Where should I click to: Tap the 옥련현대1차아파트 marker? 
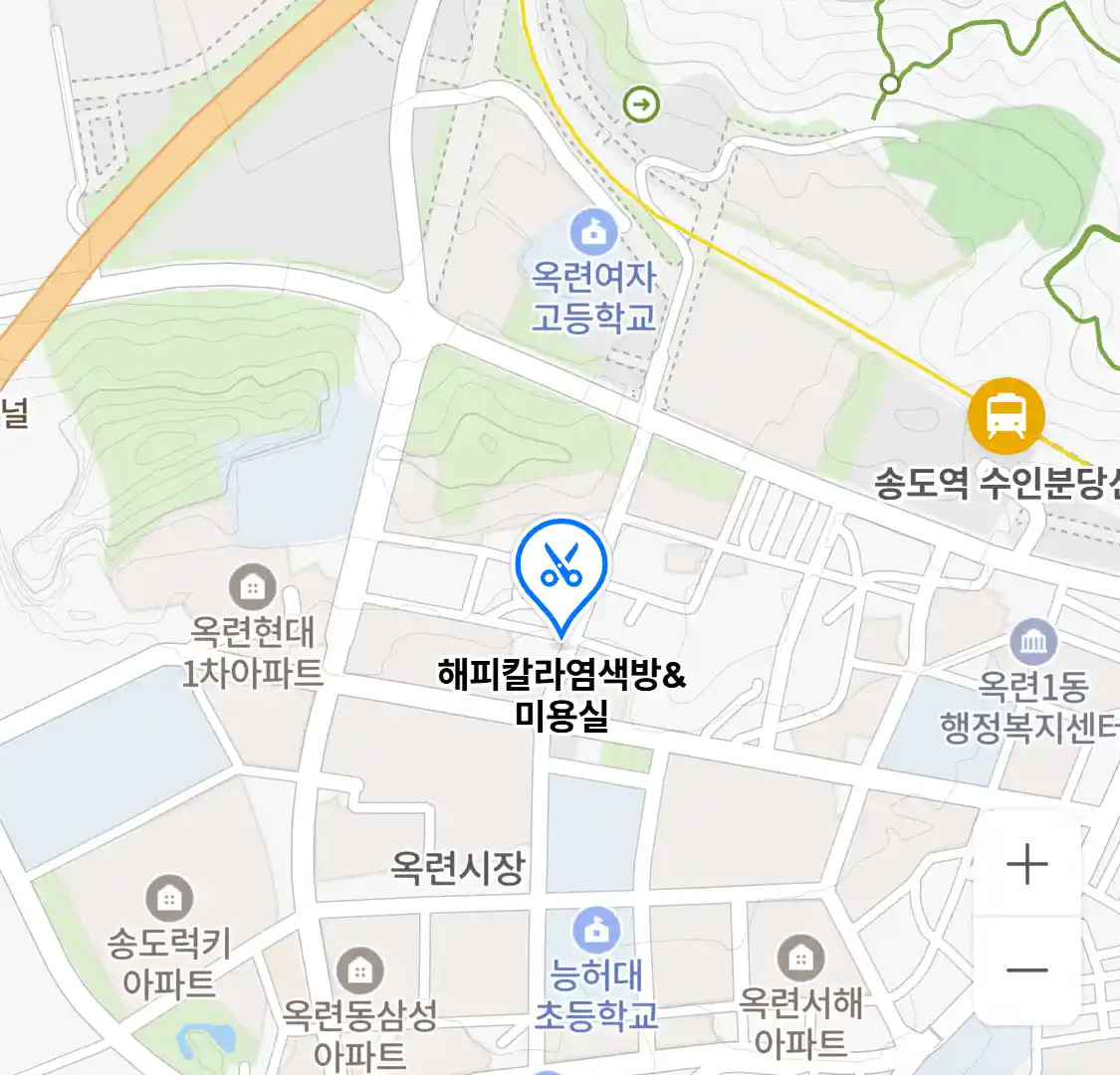click(x=253, y=587)
